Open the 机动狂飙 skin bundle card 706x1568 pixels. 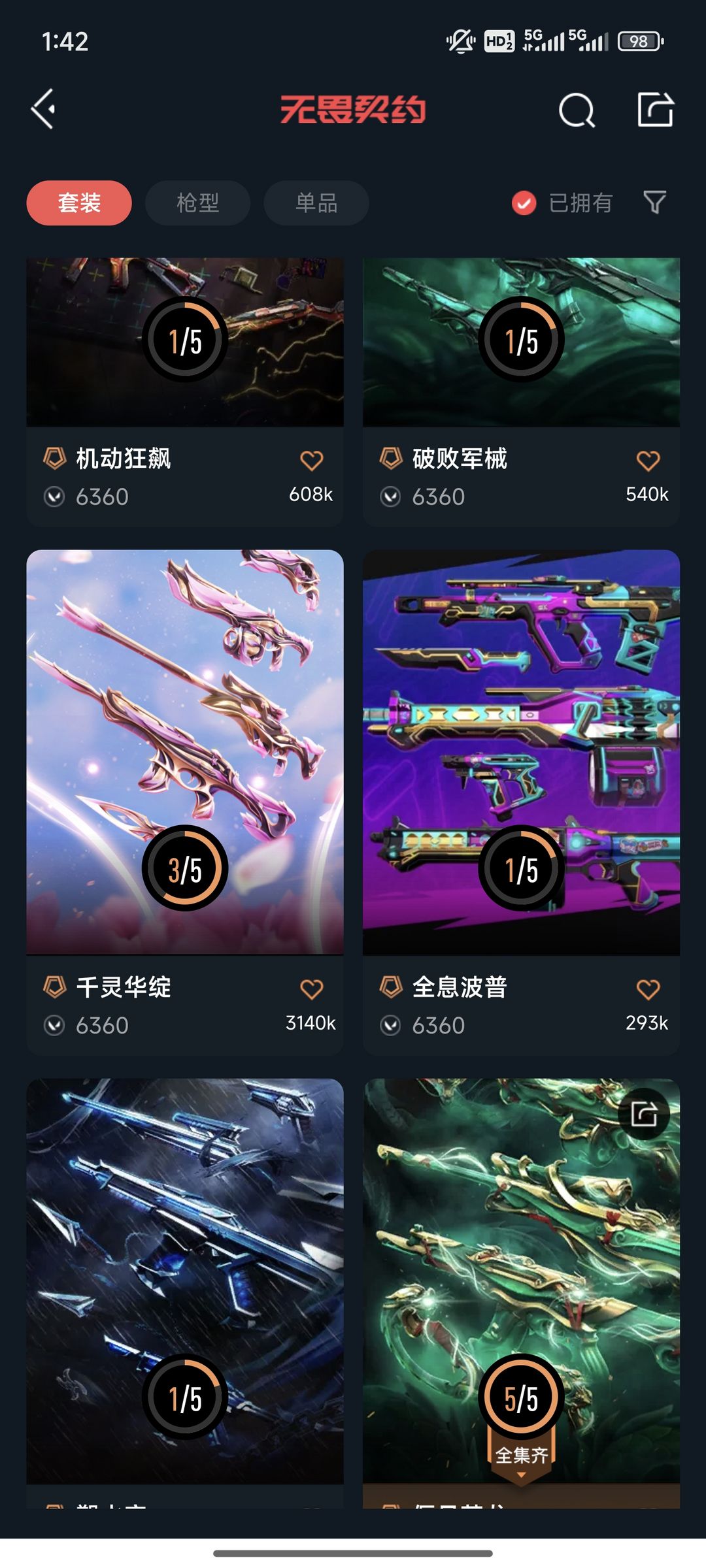click(185, 392)
